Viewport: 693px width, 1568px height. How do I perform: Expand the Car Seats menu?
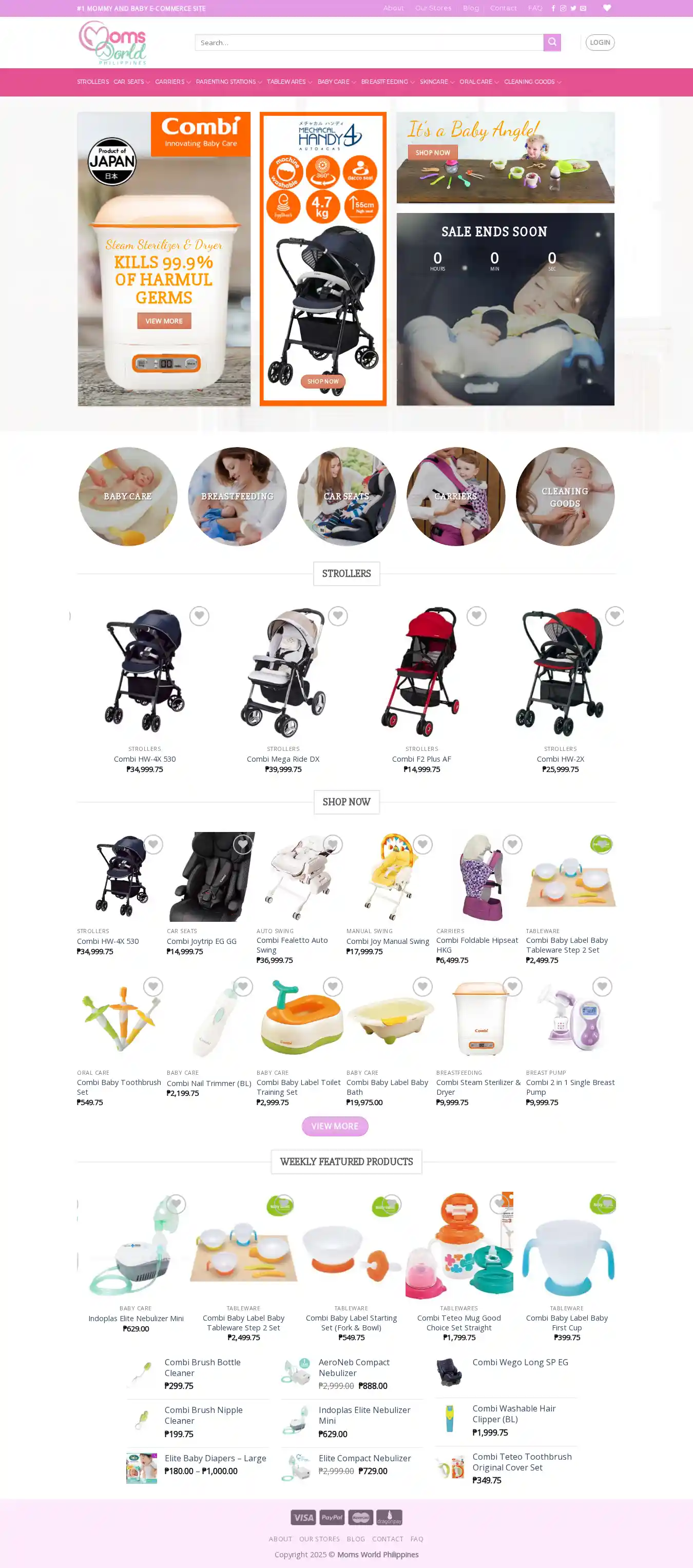click(x=131, y=82)
